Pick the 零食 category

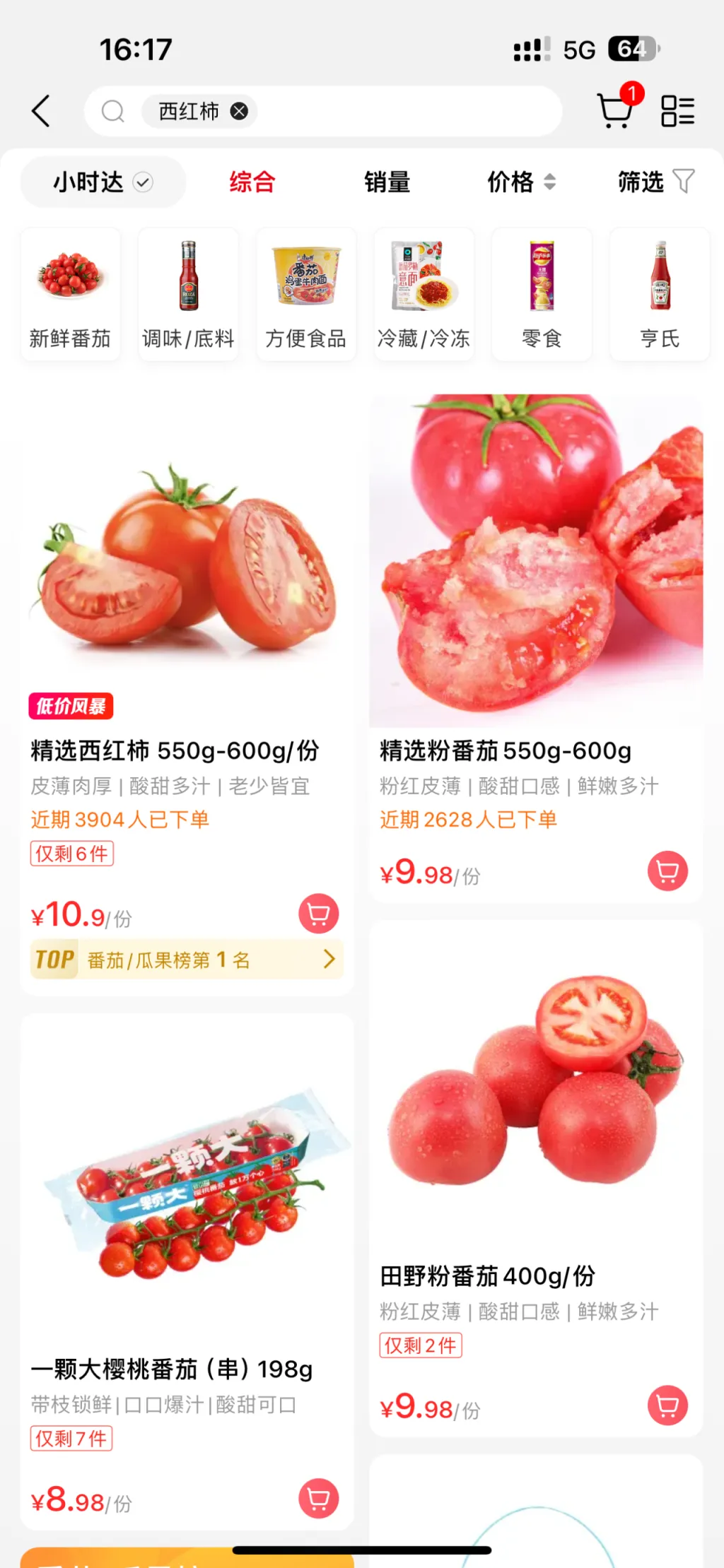(542, 295)
